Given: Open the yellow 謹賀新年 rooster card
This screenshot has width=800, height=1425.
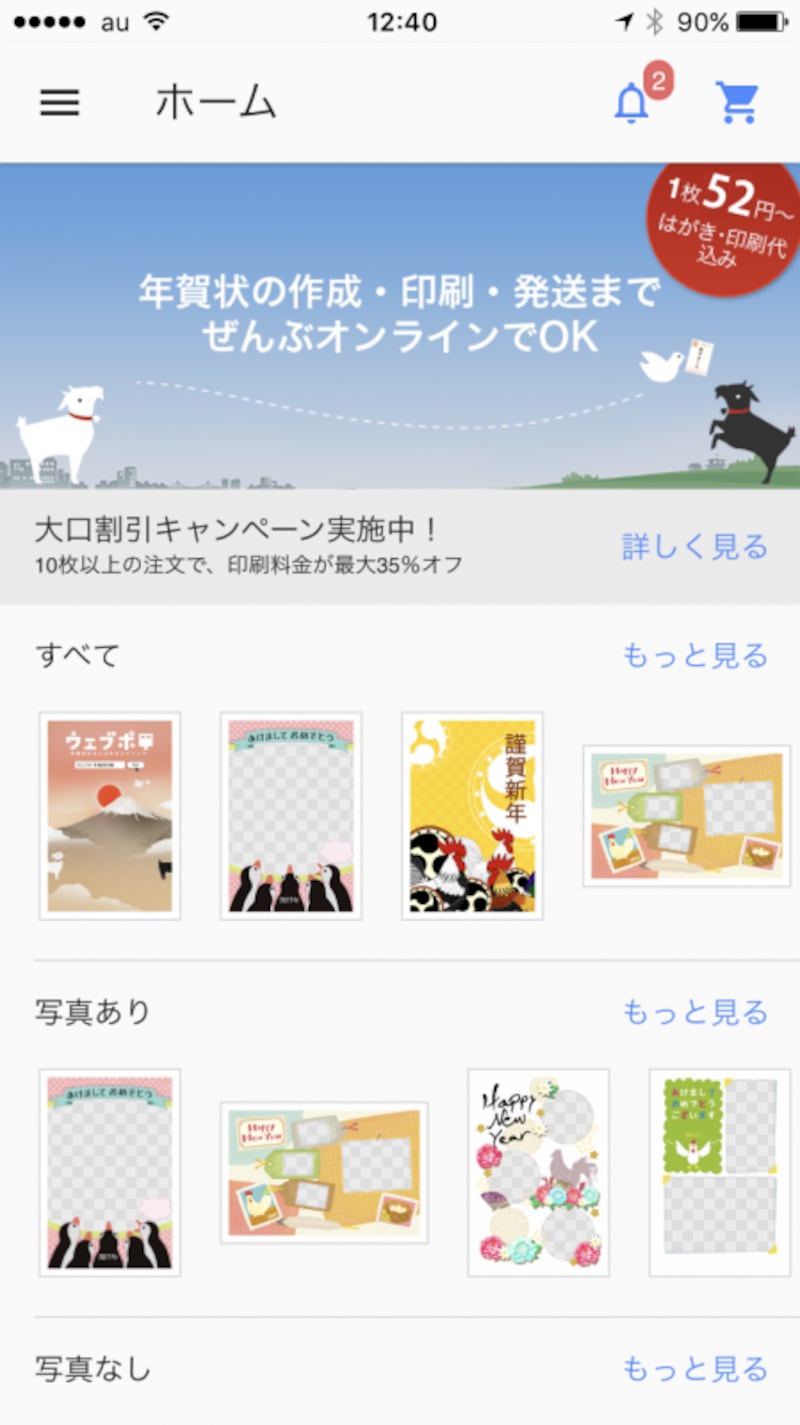Looking at the screenshot, I should [x=472, y=816].
